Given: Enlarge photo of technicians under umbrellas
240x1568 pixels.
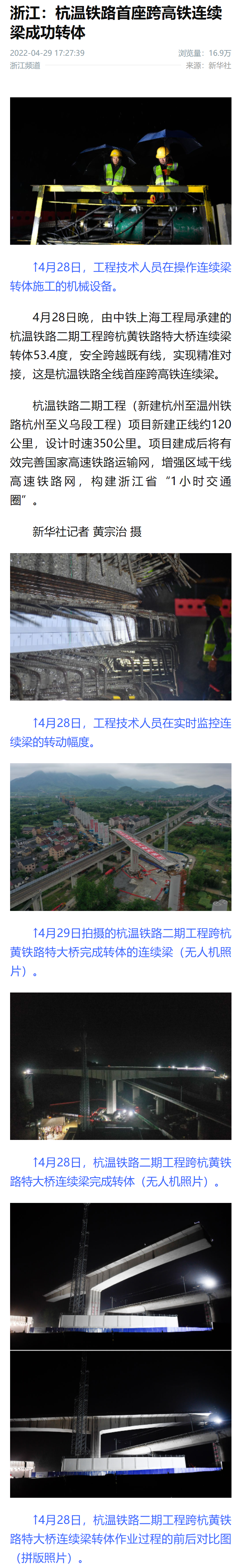Looking at the screenshot, I should (120, 171).
